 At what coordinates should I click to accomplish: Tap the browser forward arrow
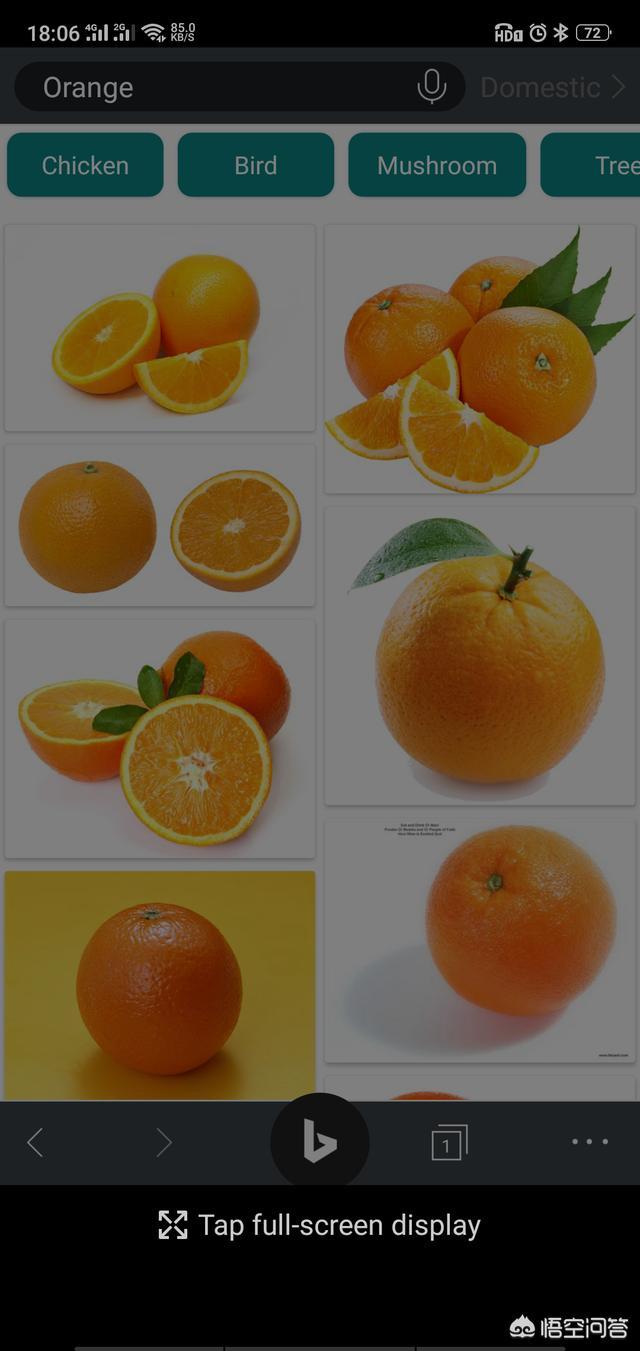click(164, 1142)
